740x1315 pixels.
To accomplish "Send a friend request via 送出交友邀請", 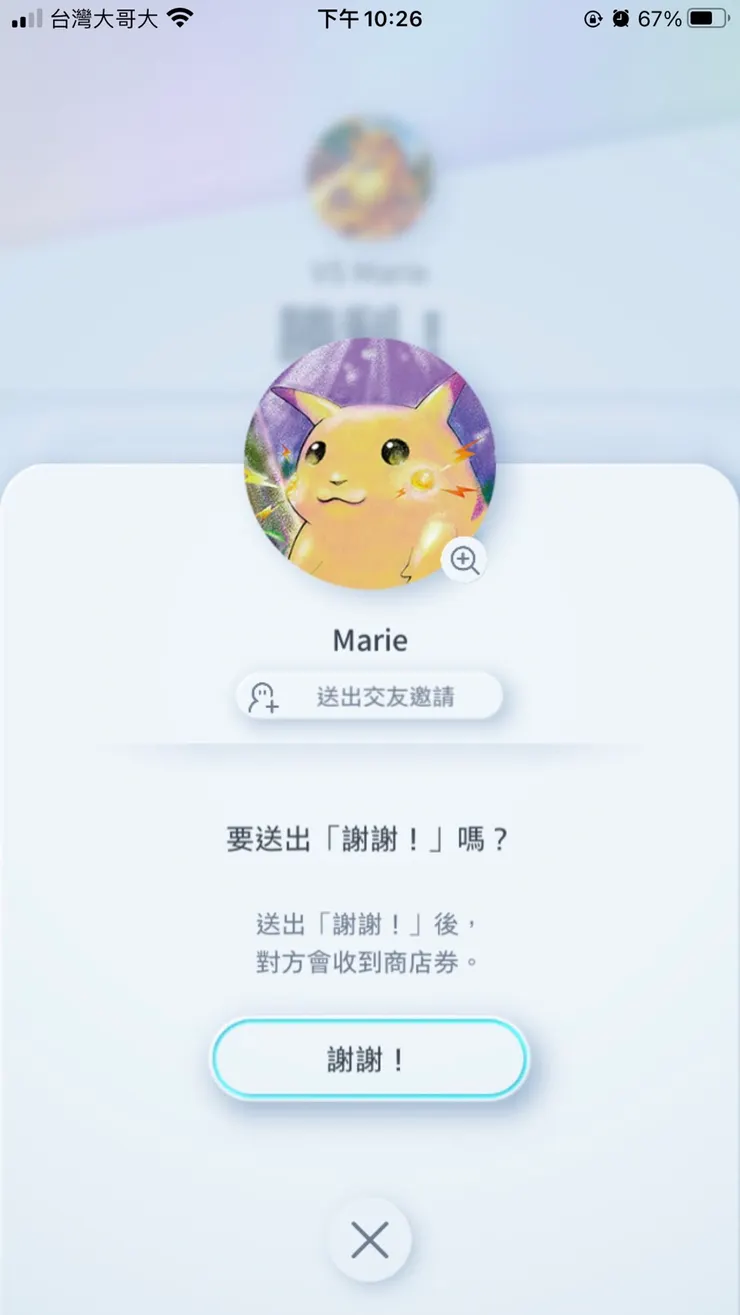I will pos(390,696).
